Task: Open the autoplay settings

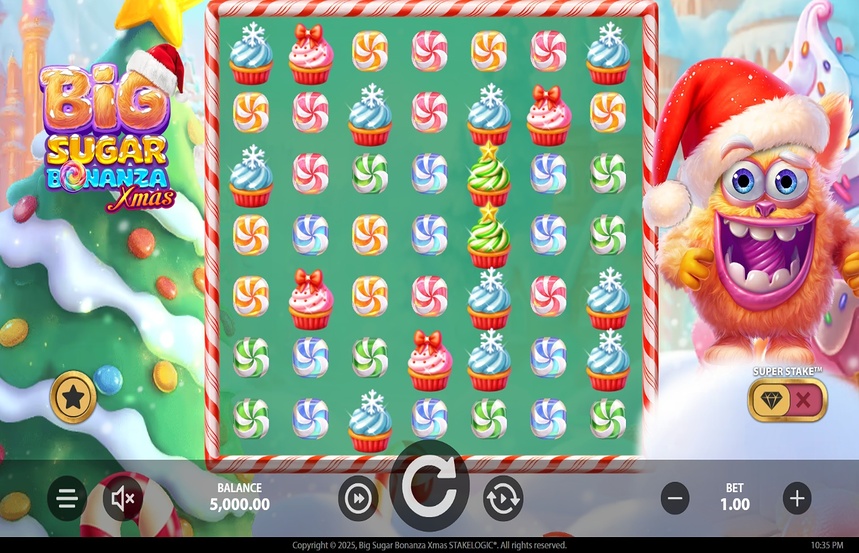Action: click(502, 498)
